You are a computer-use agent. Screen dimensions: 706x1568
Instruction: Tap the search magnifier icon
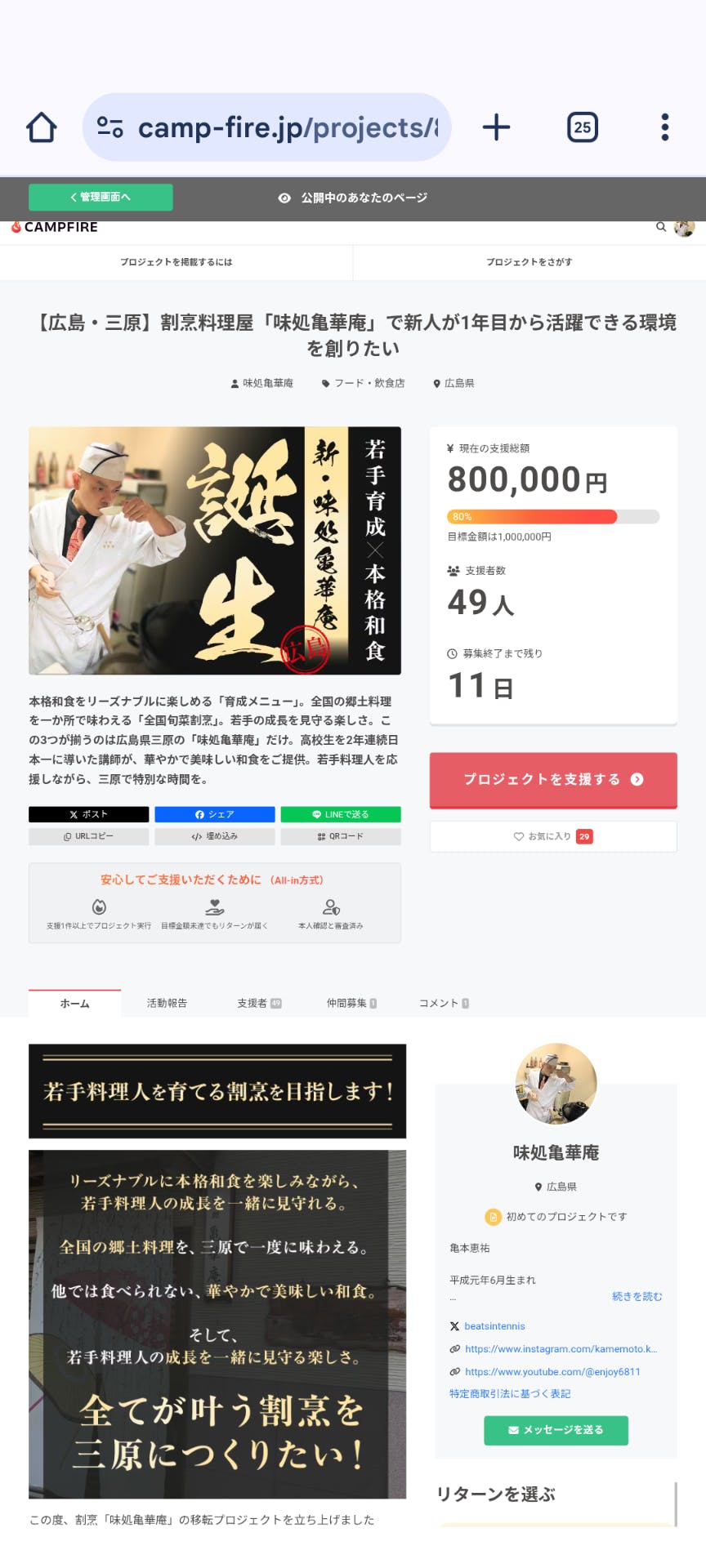point(661,227)
